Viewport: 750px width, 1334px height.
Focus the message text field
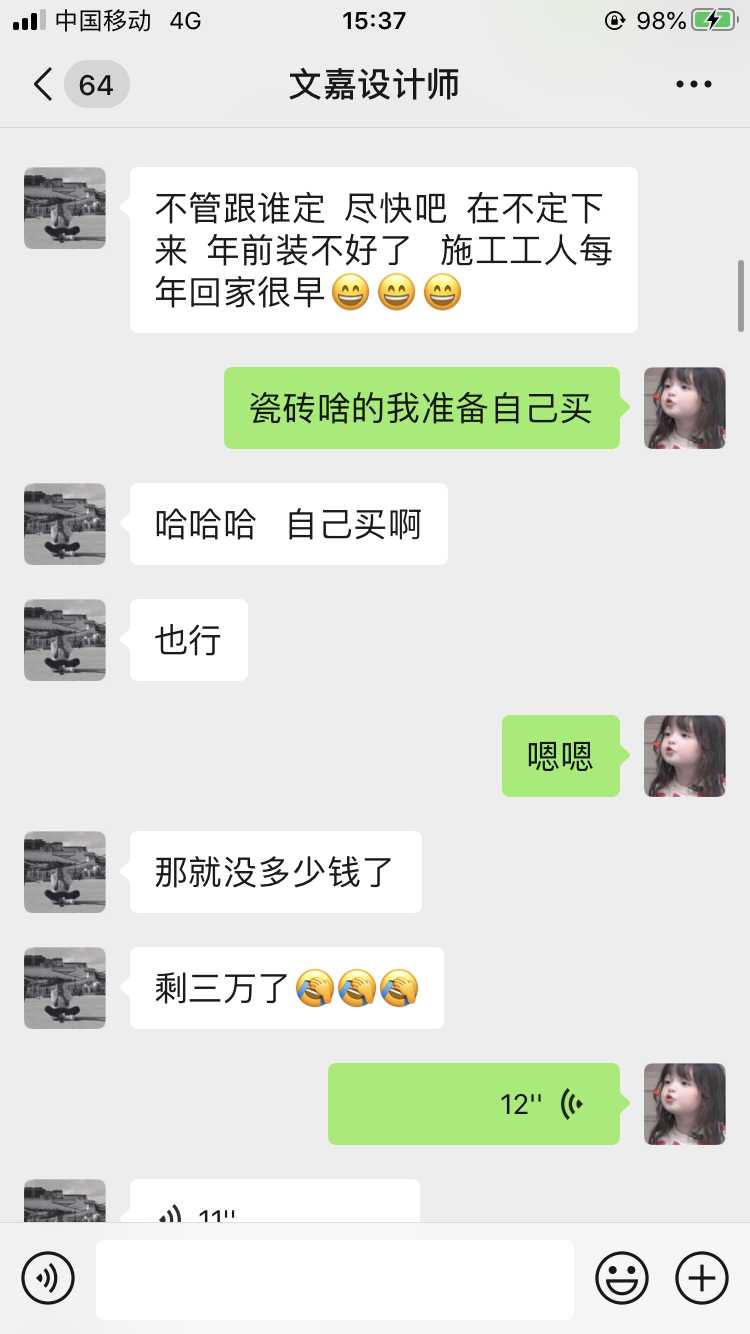[x=335, y=1278]
